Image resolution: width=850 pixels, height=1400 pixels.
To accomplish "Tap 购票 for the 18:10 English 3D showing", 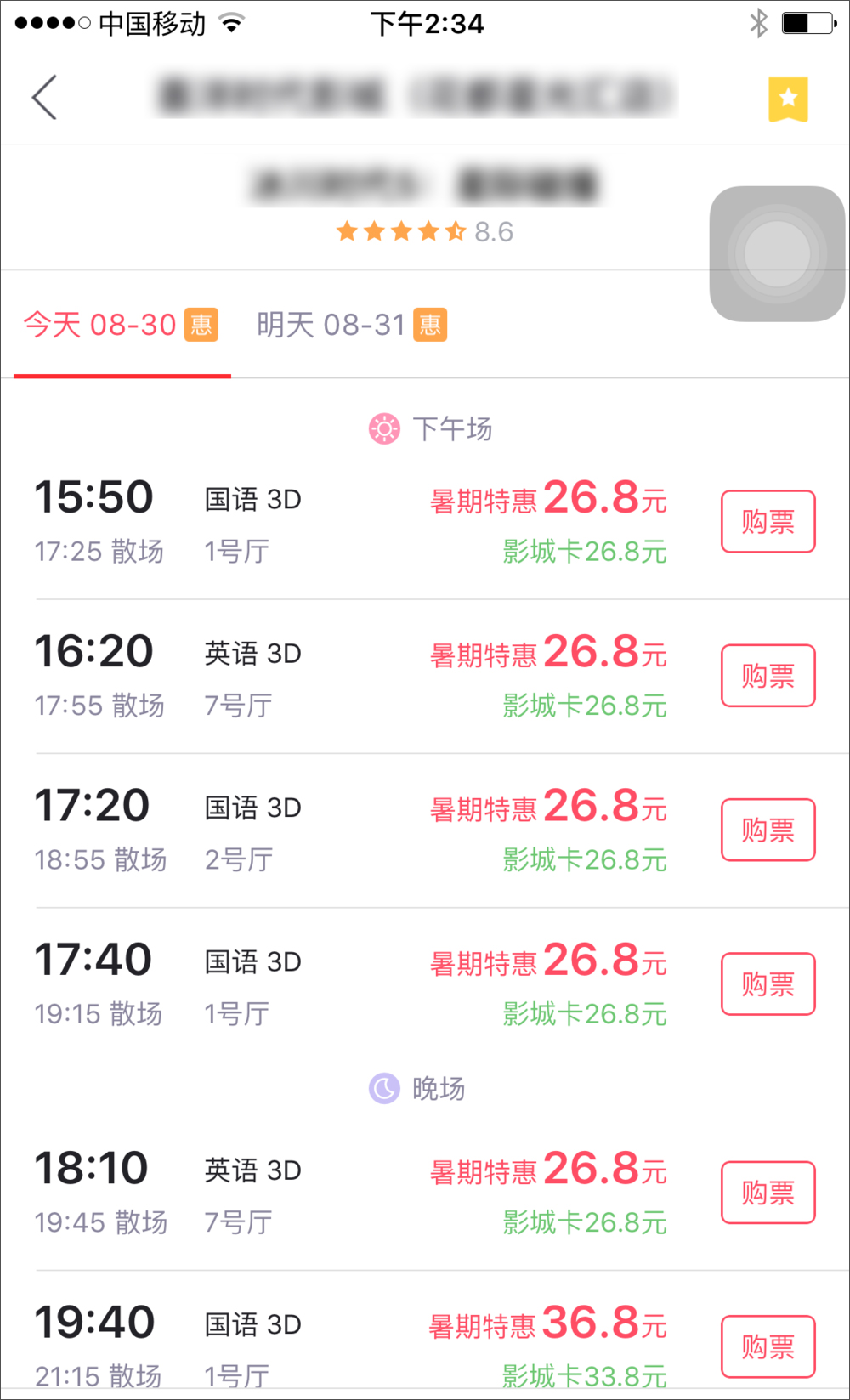I will coord(768,1193).
